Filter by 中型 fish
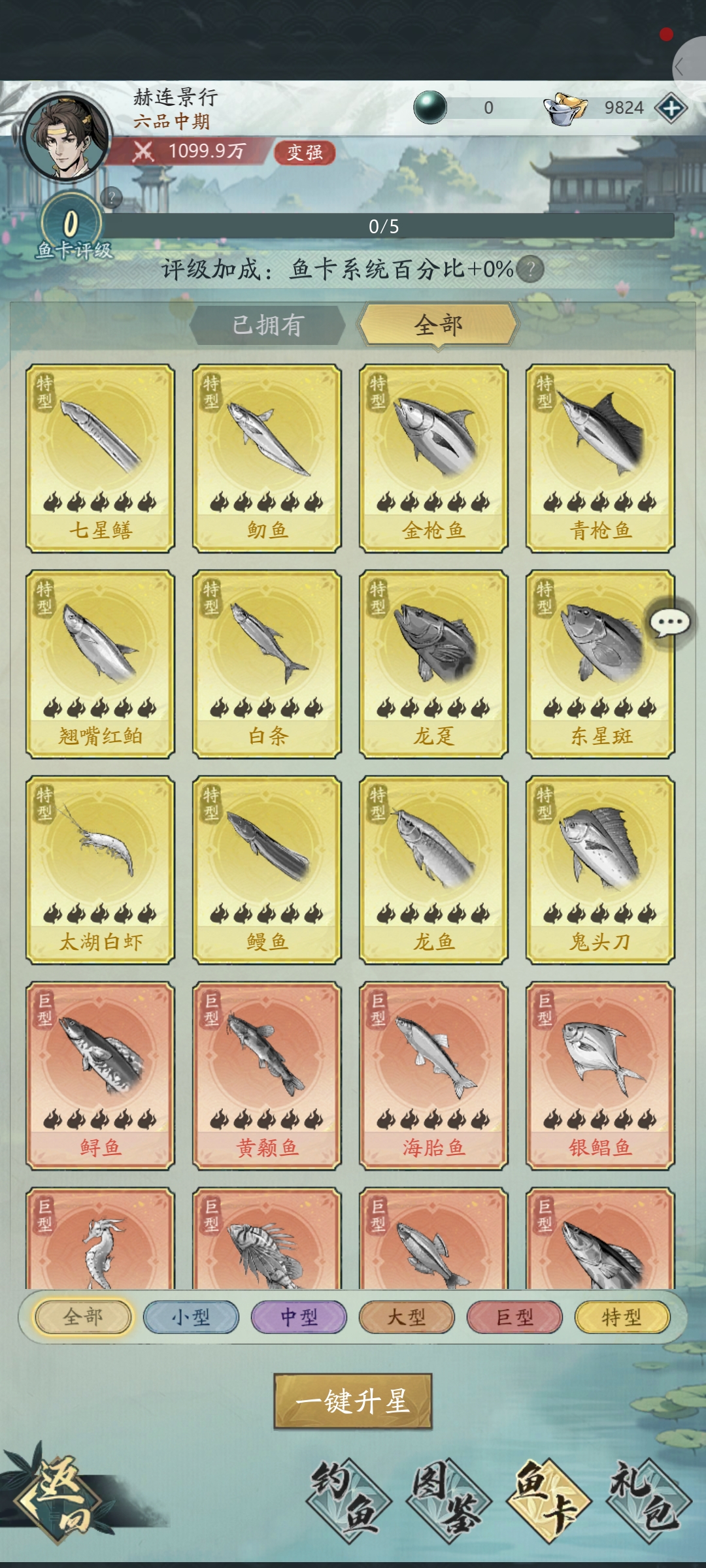 coord(299,1317)
